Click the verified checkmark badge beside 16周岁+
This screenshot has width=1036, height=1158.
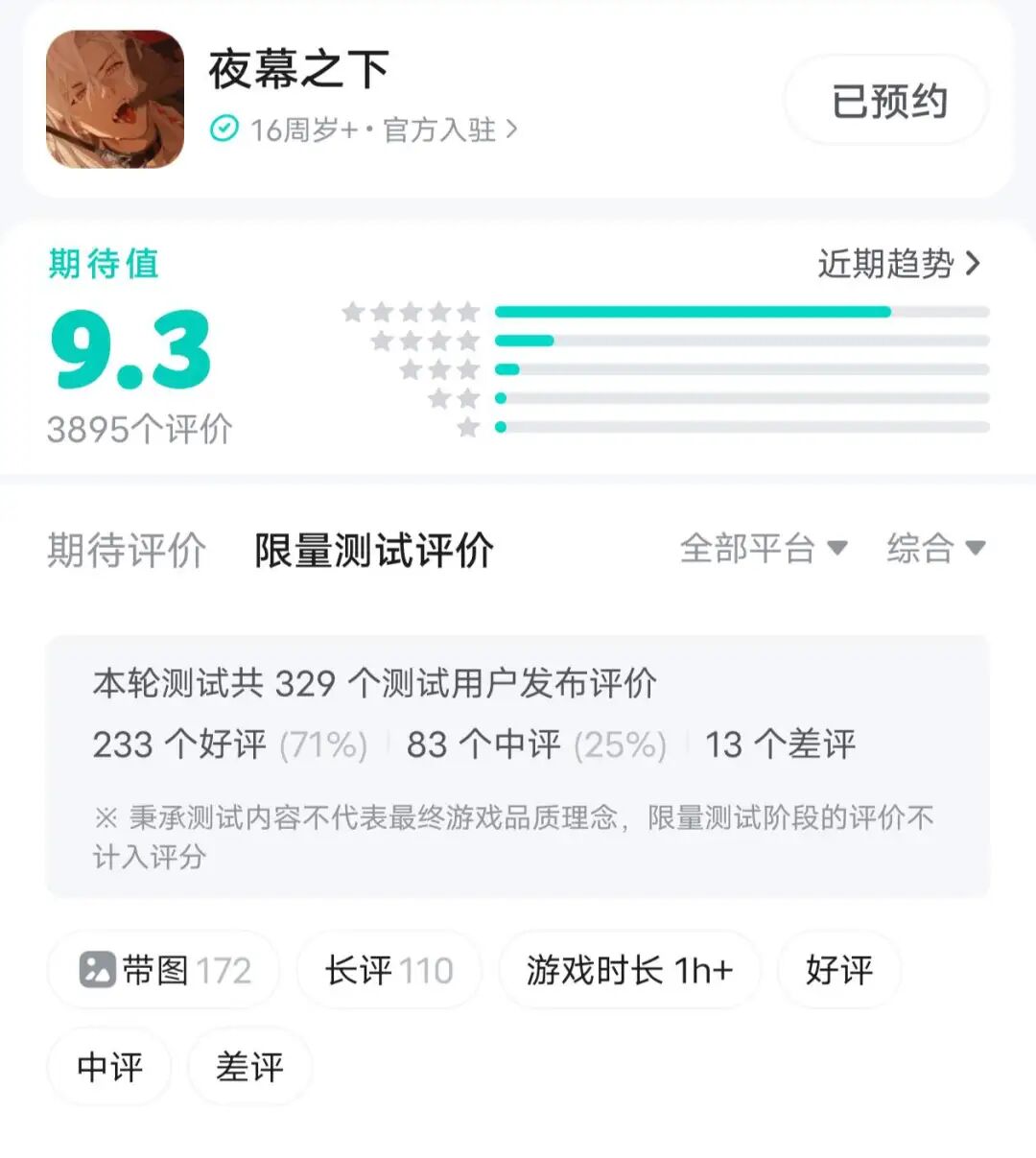pos(224,131)
